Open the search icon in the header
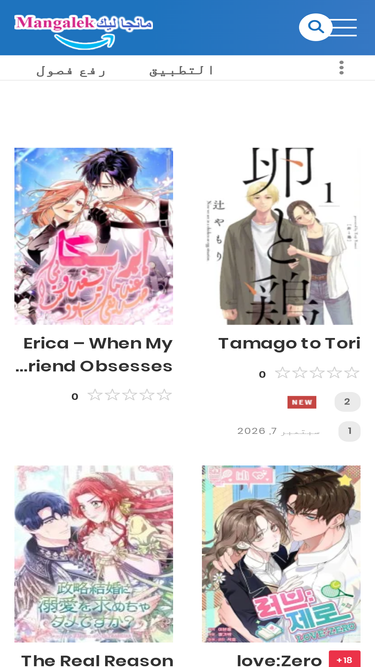The width and height of the screenshot is (375, 667). tap(316, 27)
